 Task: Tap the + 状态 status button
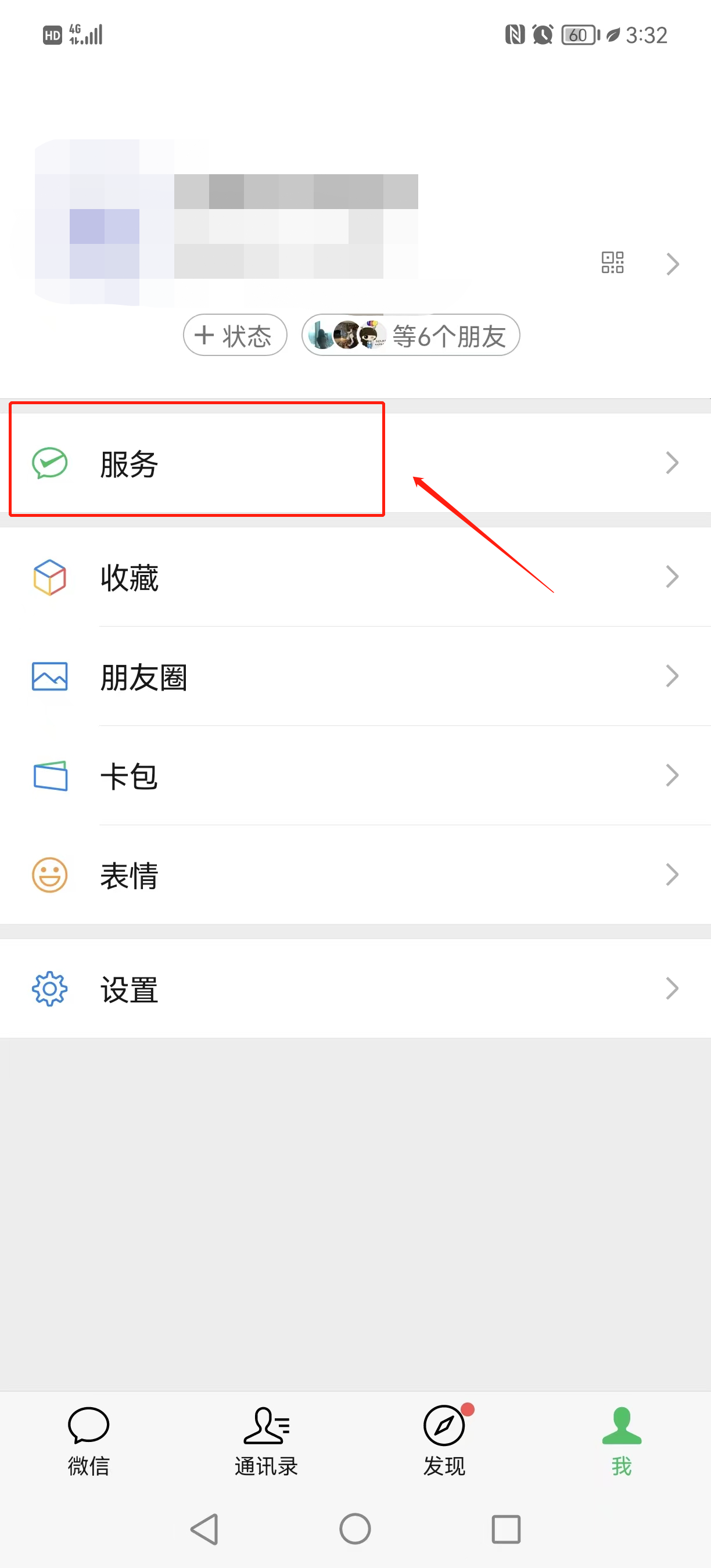(x=235, y=336)
